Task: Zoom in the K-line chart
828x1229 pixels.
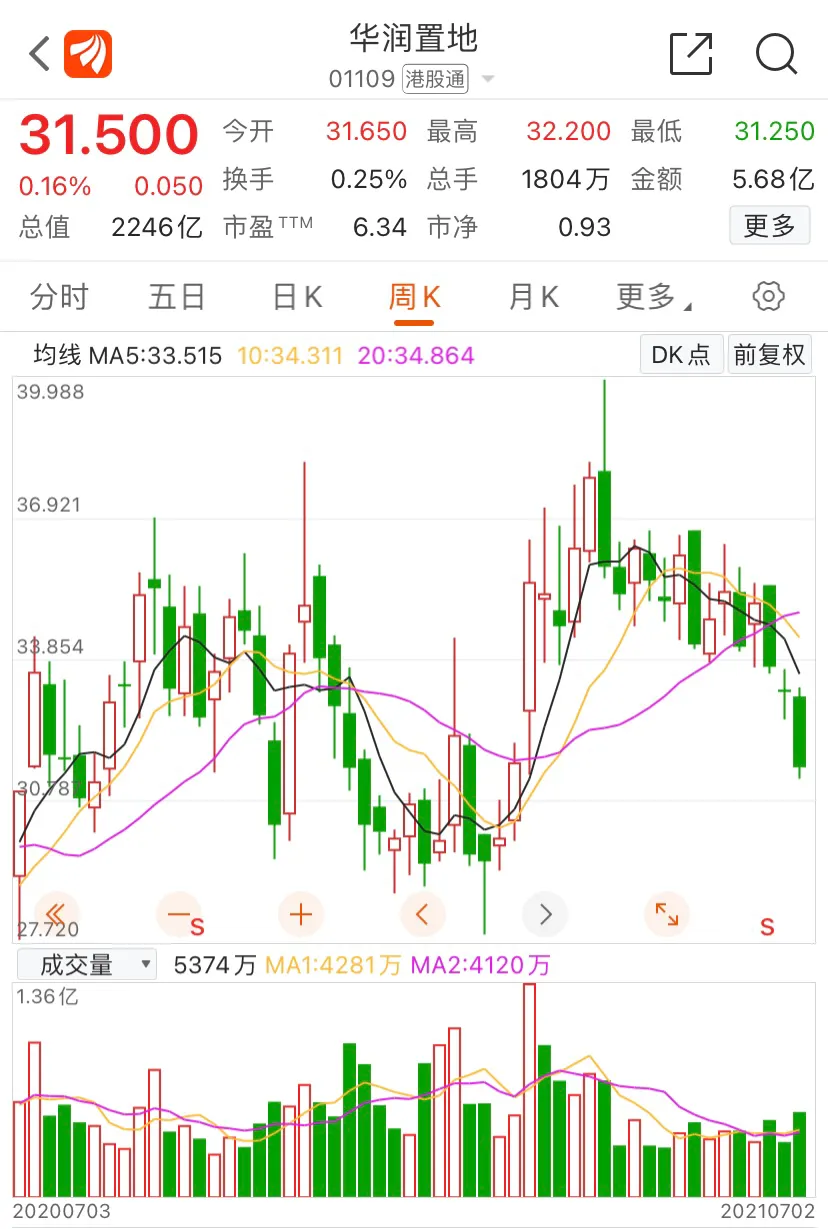Action: coord(300,913)
